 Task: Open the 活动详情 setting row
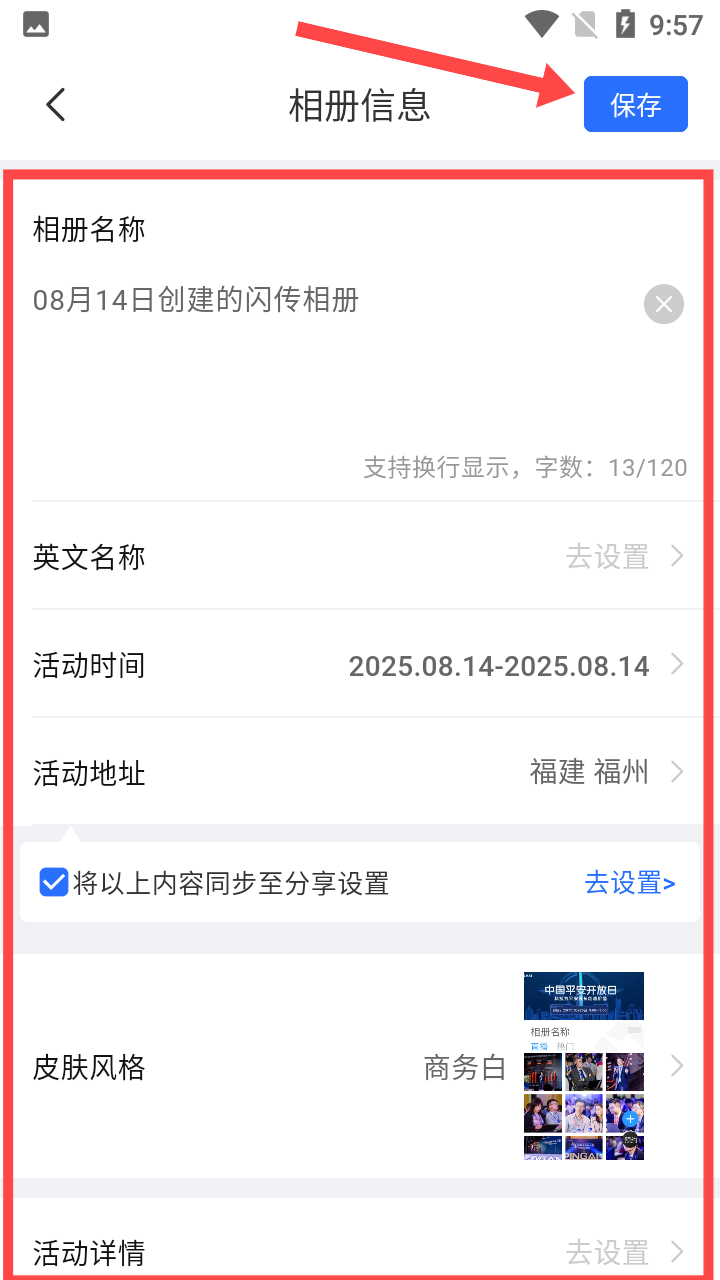point(360,1251)
